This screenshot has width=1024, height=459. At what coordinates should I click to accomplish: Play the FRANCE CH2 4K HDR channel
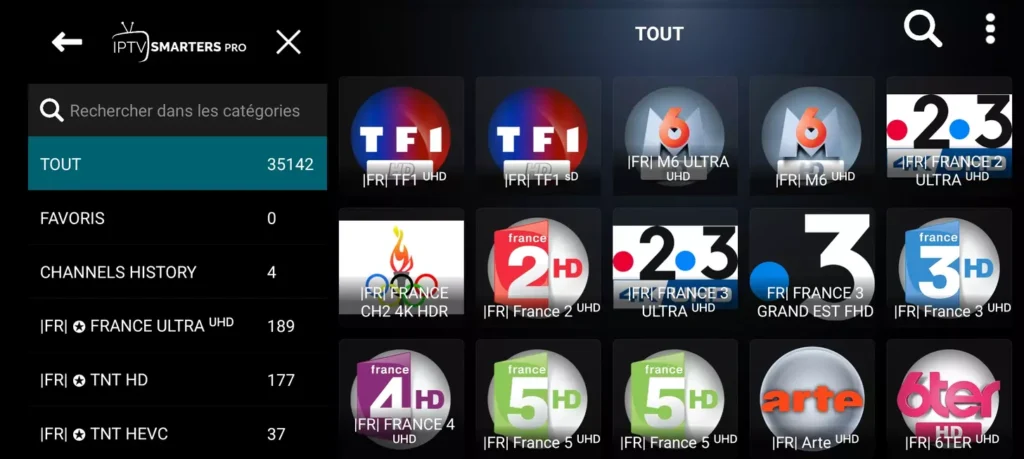(401, 268)
